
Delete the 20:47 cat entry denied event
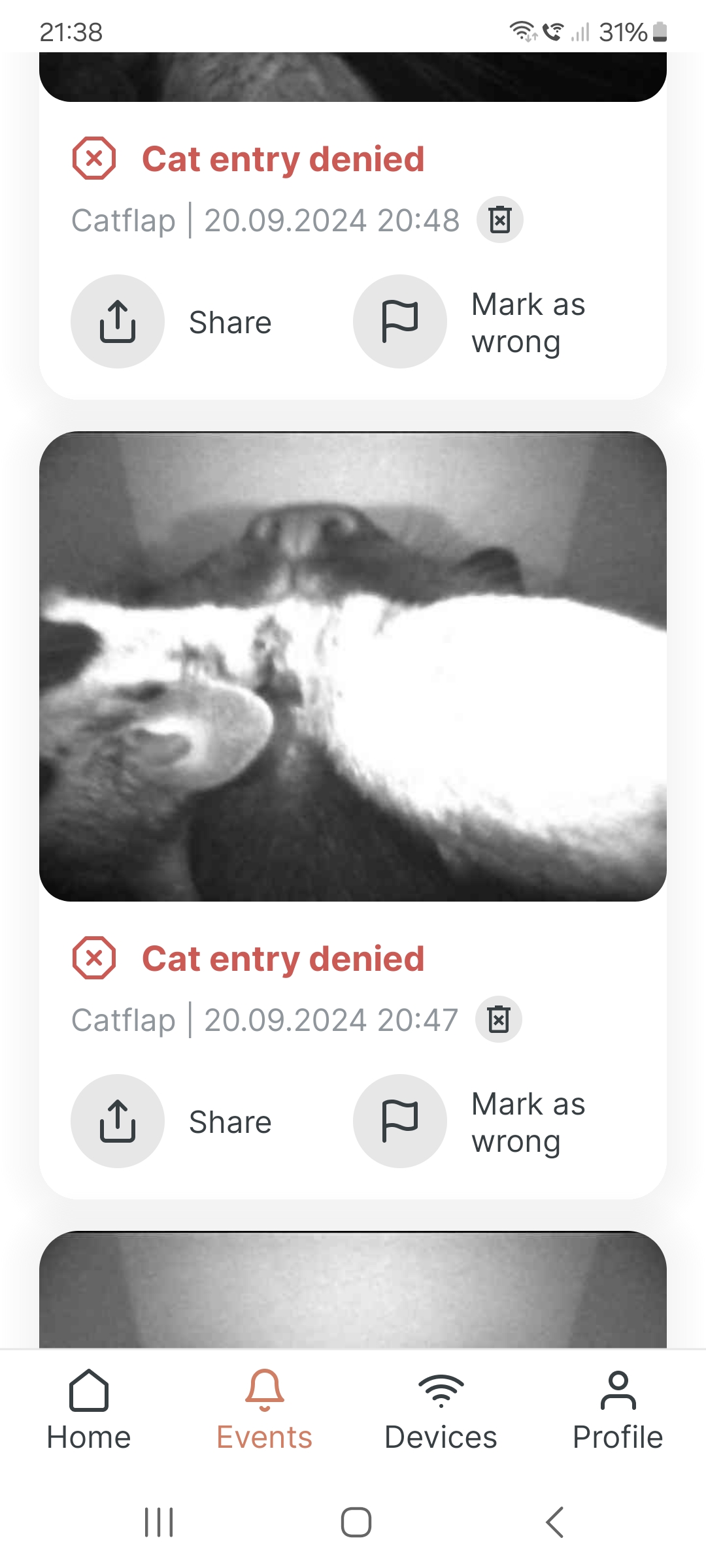pos(499,1019)
